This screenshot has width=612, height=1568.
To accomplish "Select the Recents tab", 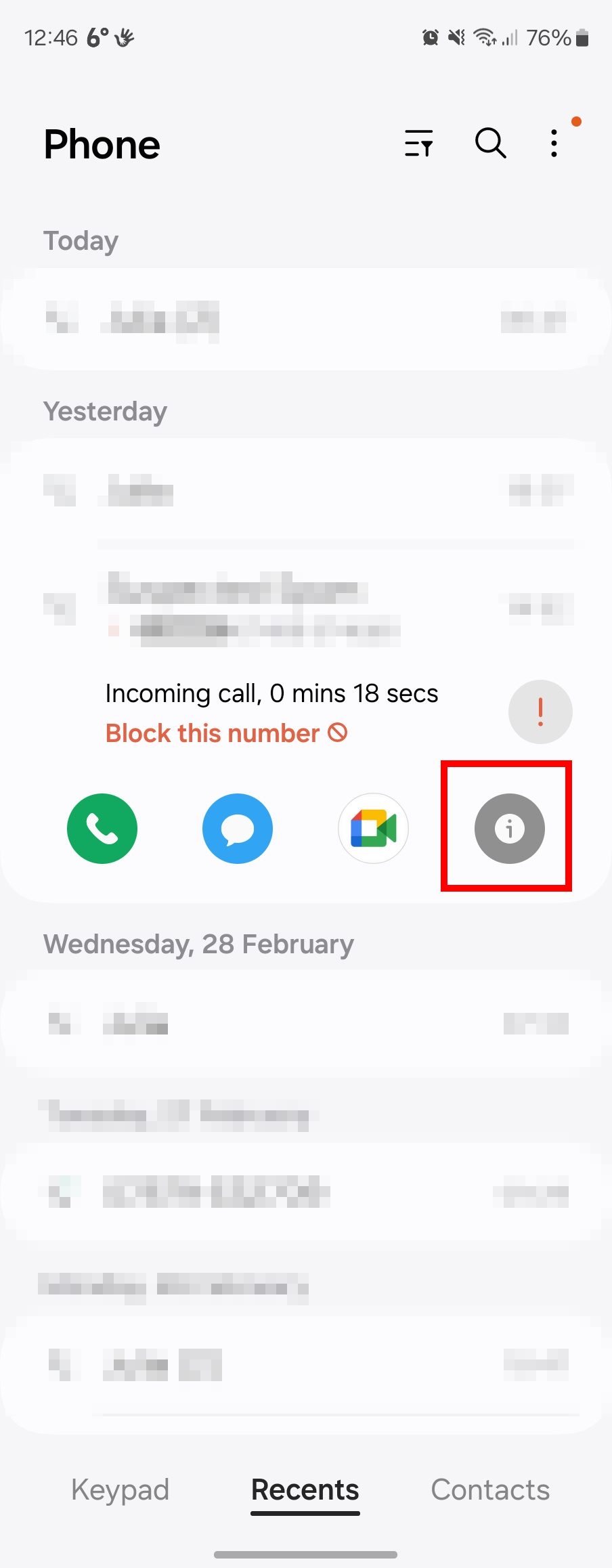I will [x=305, y=1489].
